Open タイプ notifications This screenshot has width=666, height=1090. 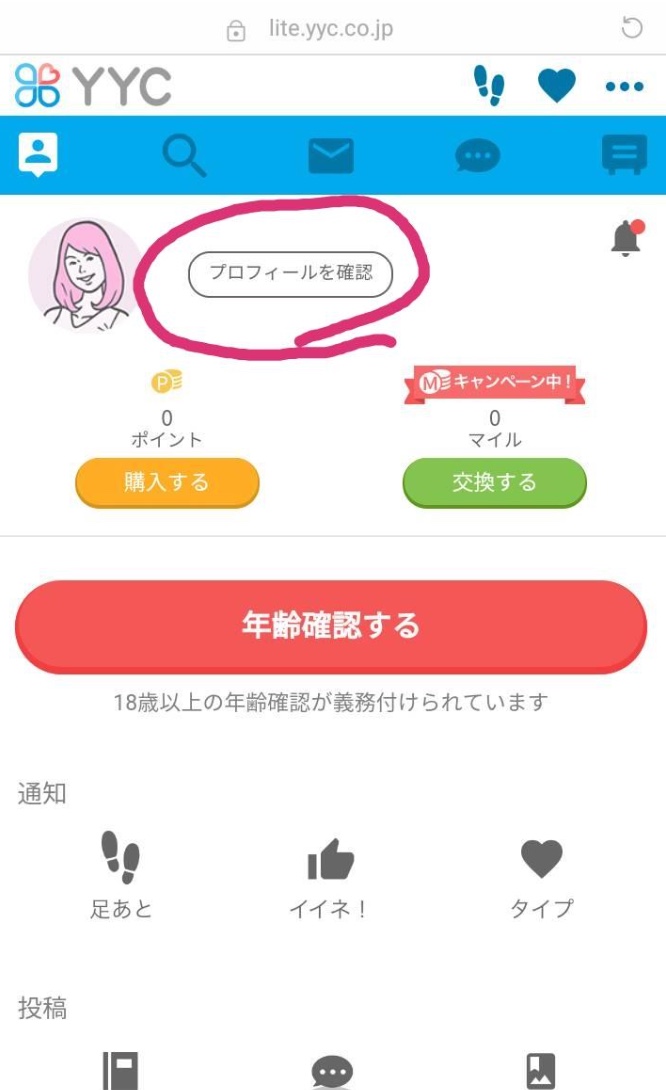542,876
